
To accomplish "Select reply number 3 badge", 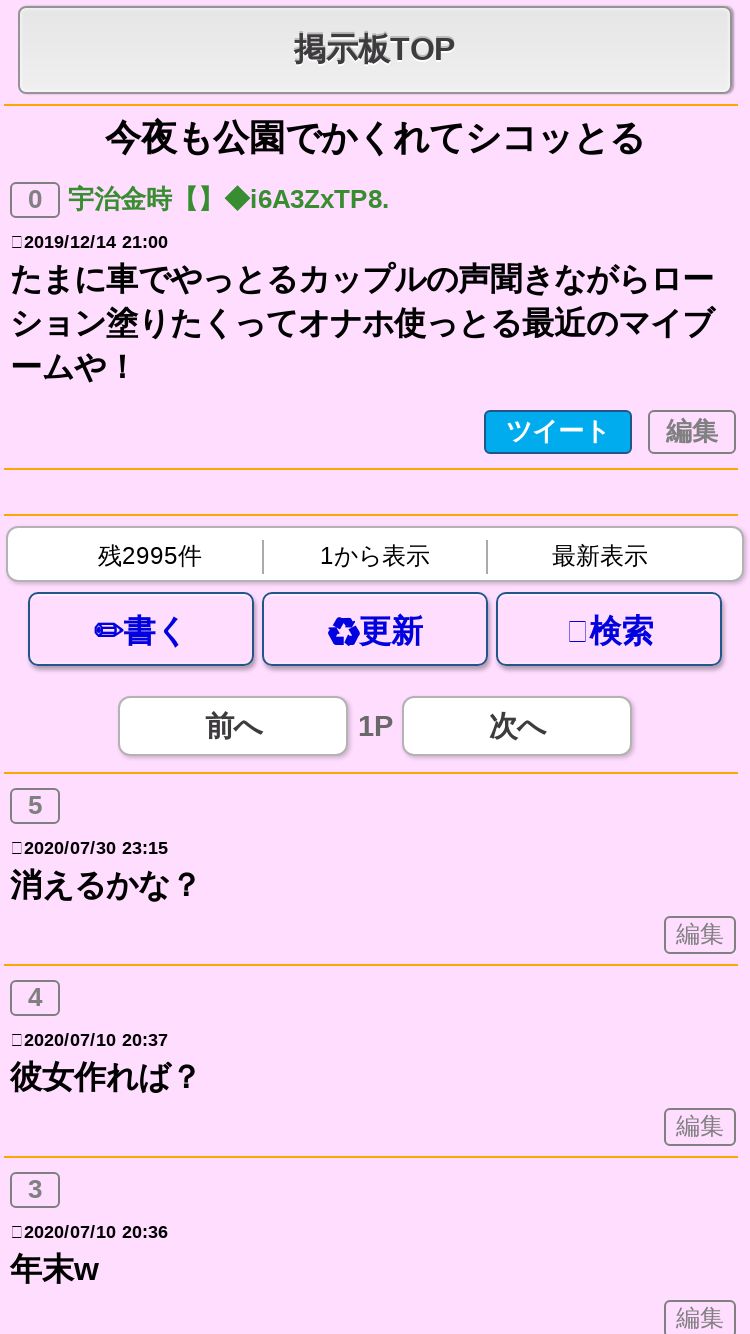I will (x=35, y=1190).
